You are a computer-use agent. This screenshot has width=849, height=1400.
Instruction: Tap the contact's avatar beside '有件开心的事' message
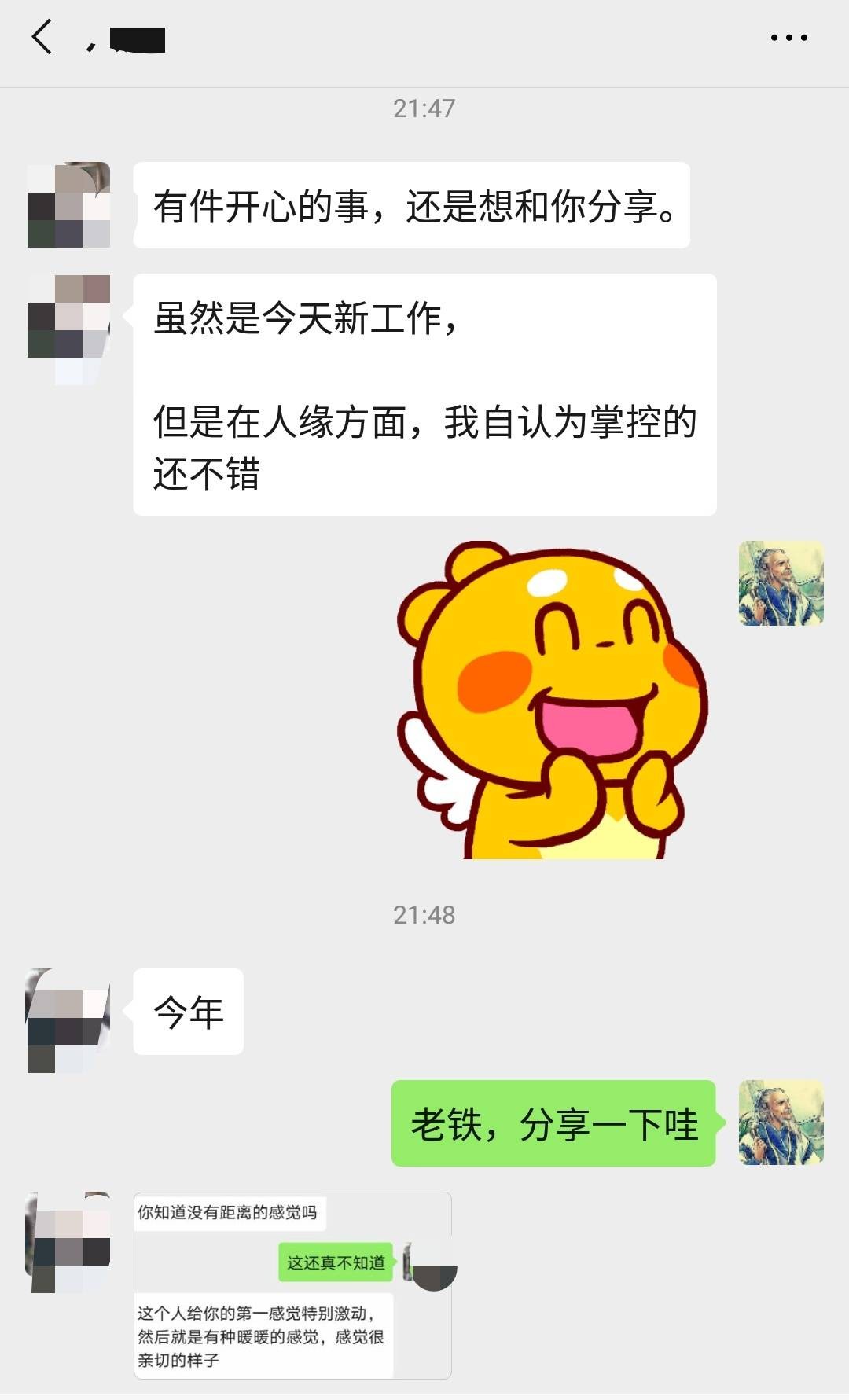point(68,205)
